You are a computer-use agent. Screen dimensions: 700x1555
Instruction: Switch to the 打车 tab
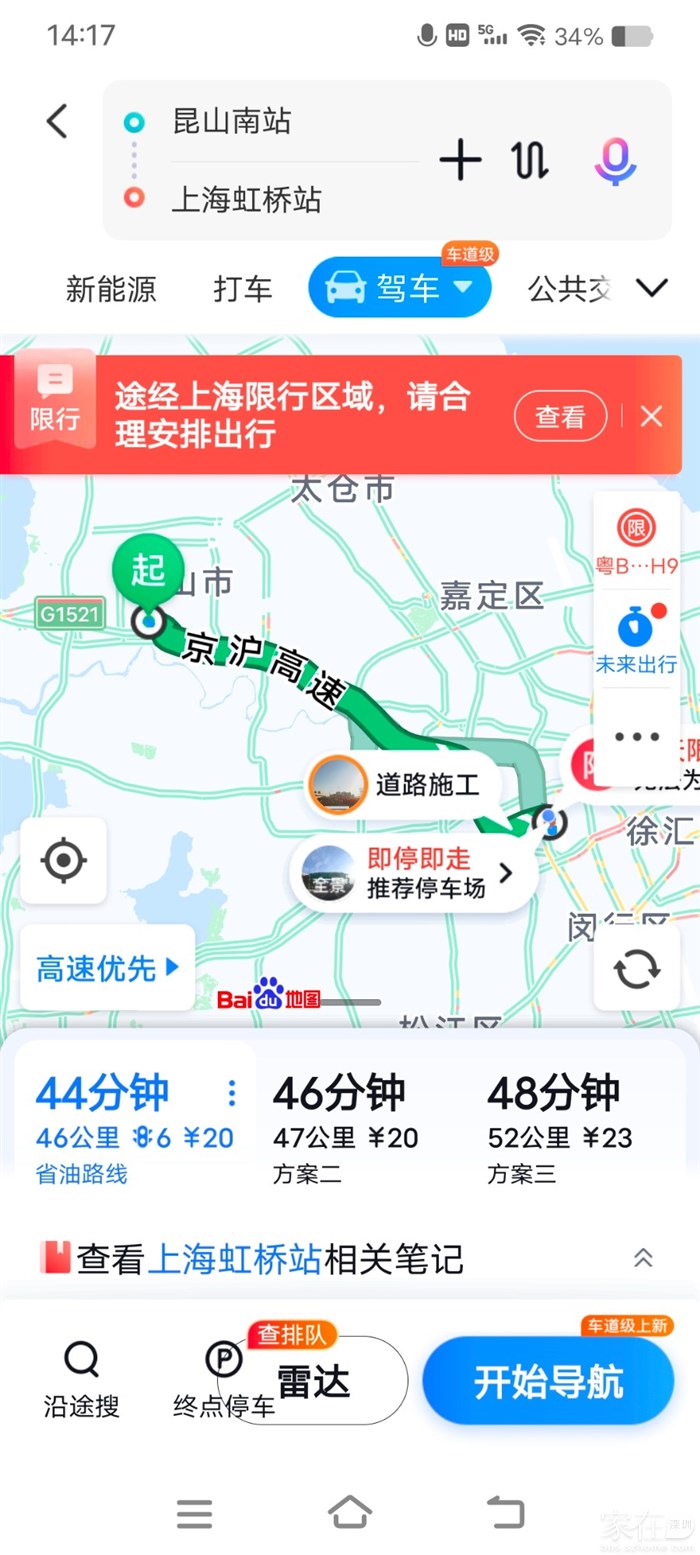pyautogui.click(x=242, y=289)
